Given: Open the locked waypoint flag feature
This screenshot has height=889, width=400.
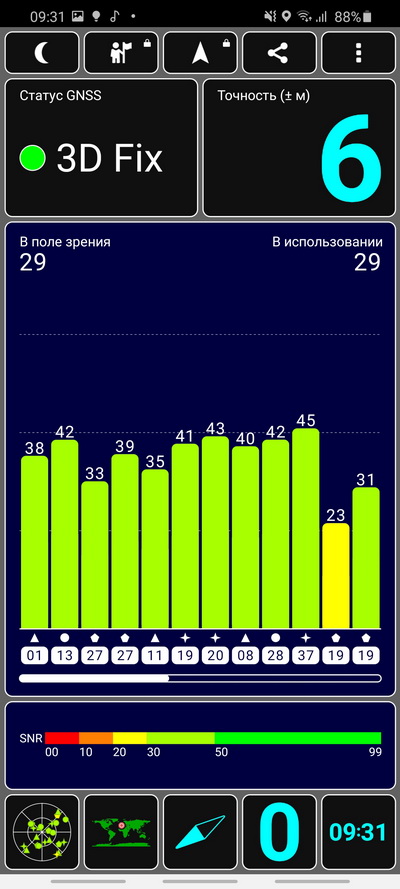Looking at the screenshot, I should (x=121, y=53).
